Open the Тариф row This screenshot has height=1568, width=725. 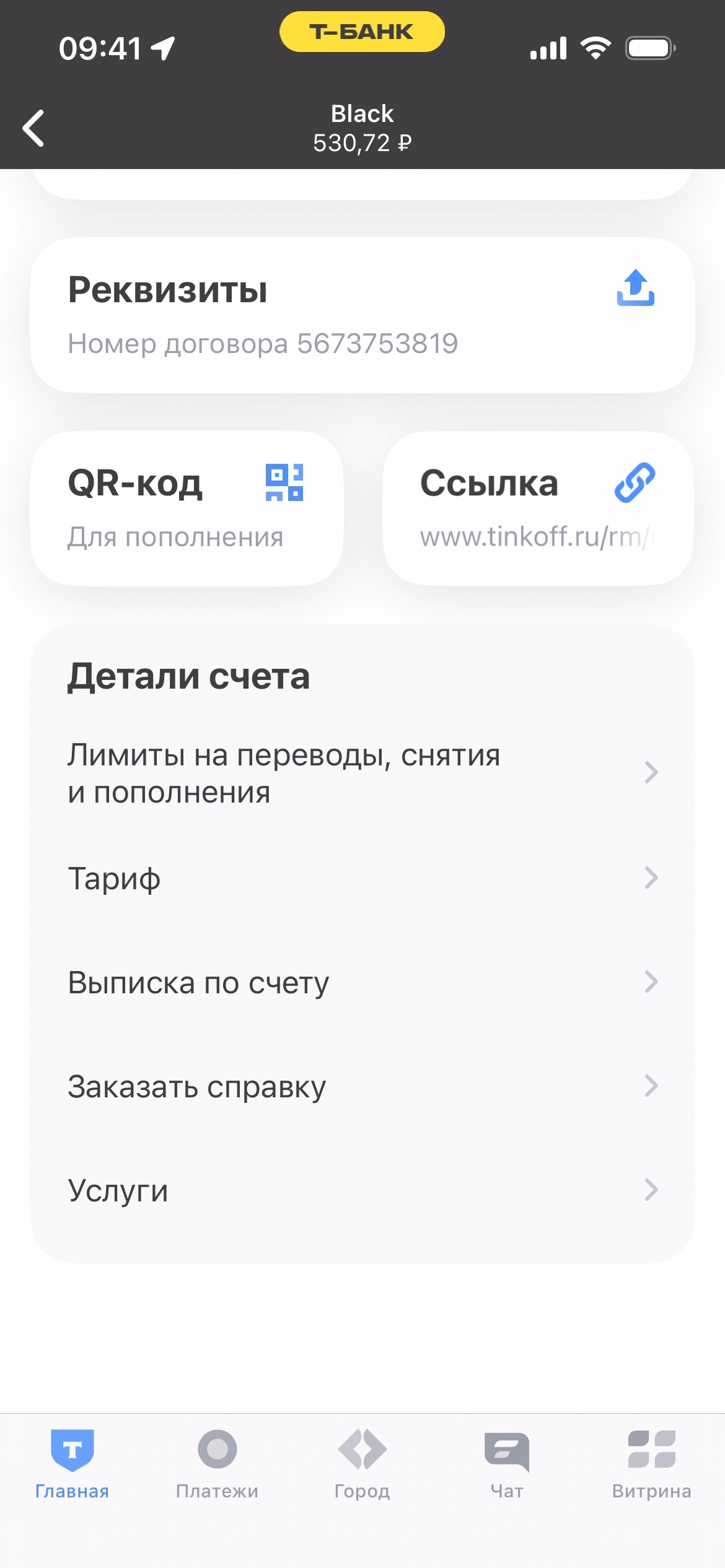coord(362,878)
